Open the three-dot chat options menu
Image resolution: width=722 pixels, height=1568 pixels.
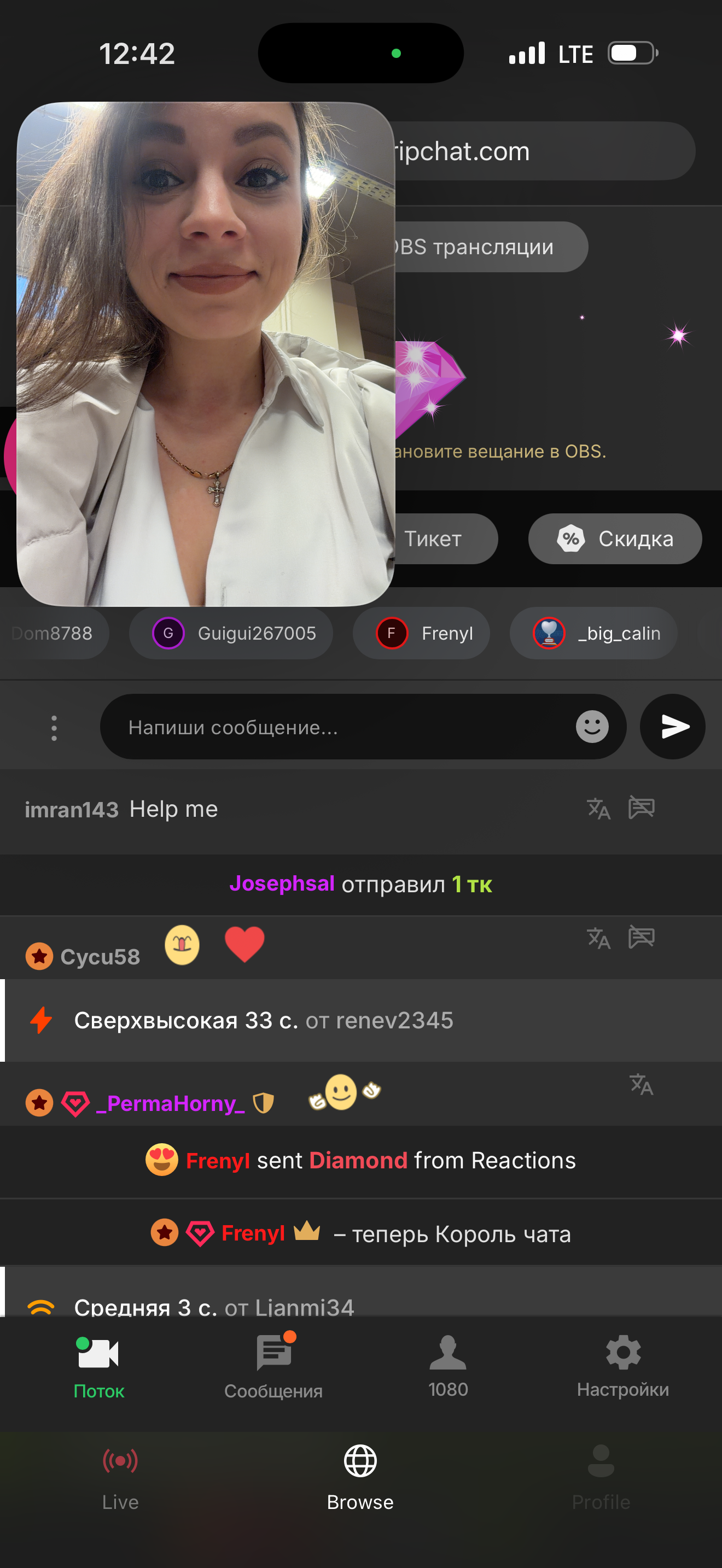pyautogui.click(x=54, y=727)
